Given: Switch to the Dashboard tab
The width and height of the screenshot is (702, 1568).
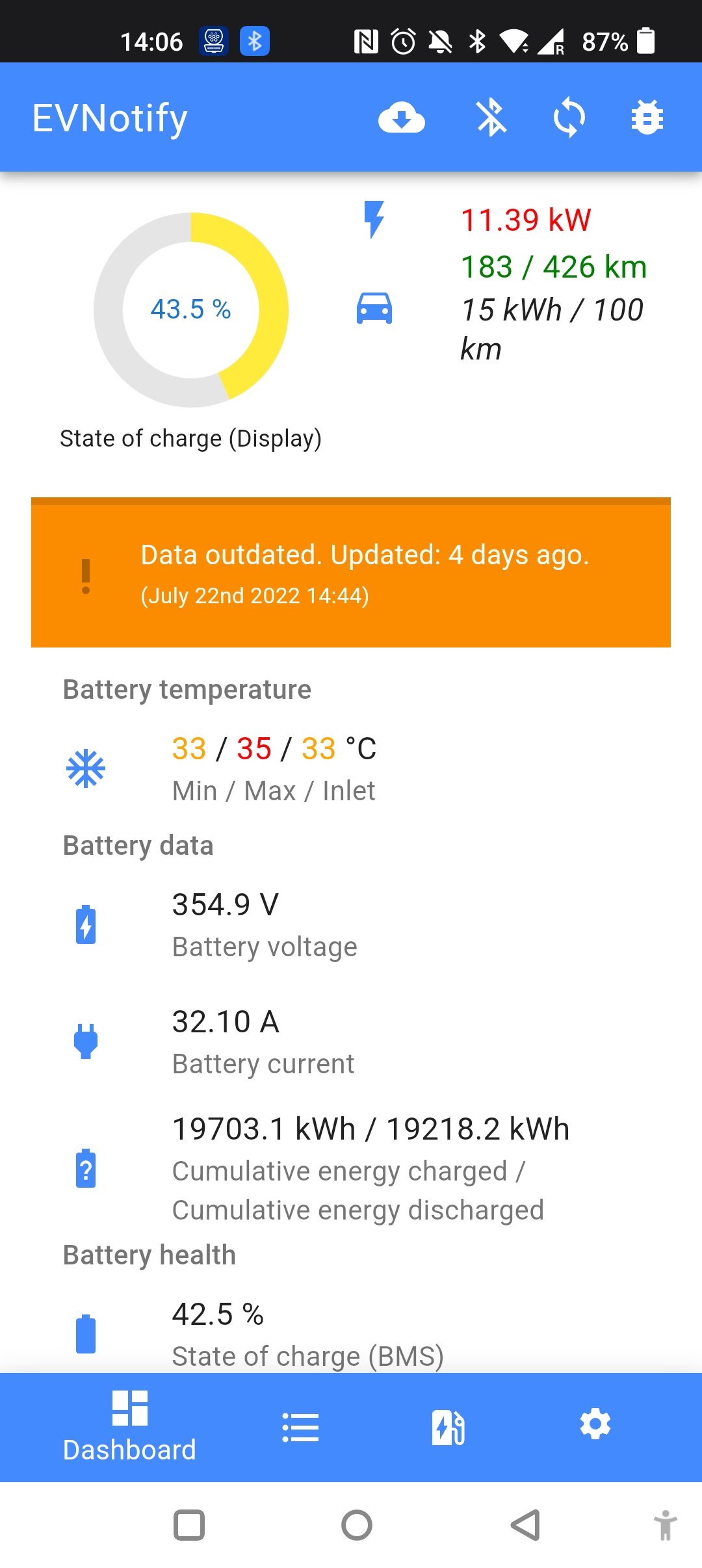Looking at the screenshot, I should coord(129,1427).
